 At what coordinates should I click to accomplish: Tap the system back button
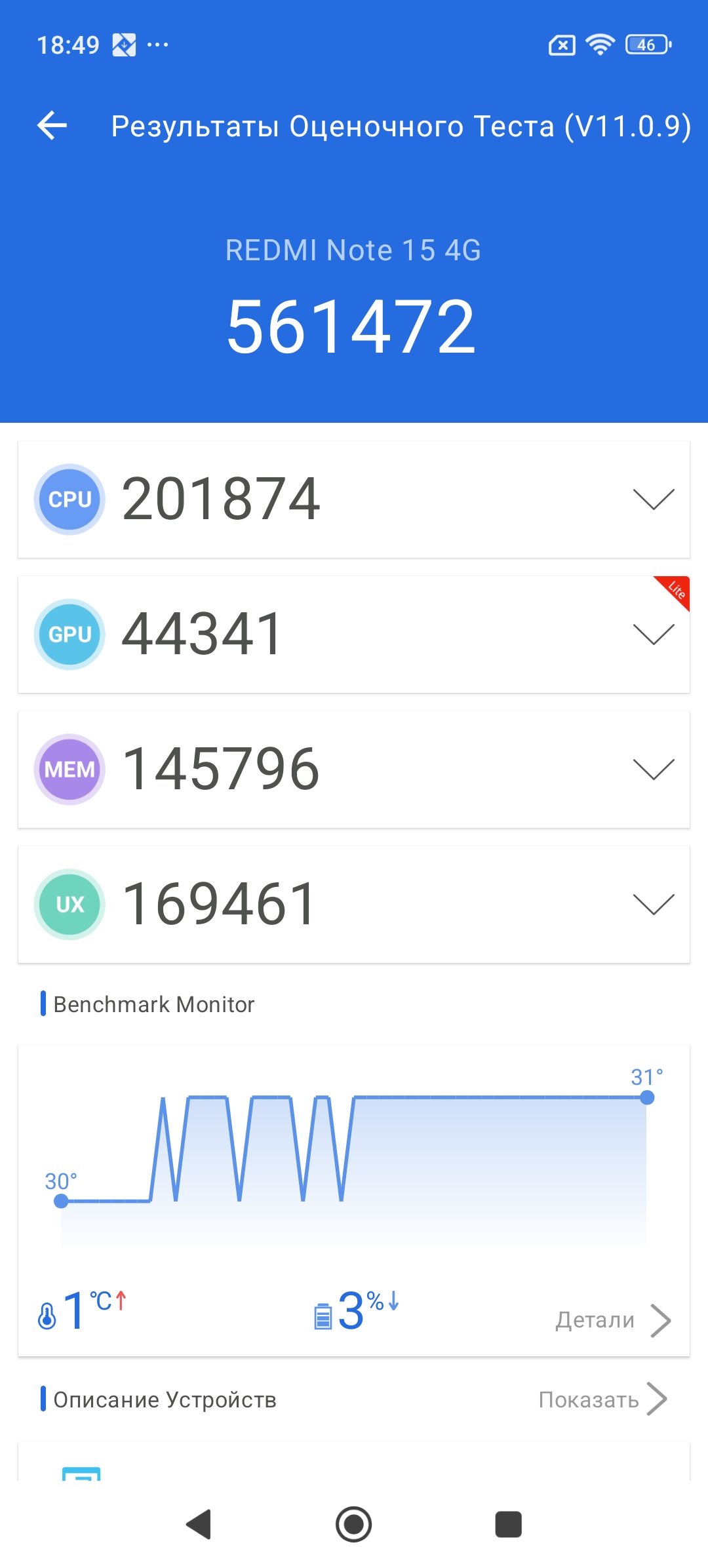click(199, 1524)
